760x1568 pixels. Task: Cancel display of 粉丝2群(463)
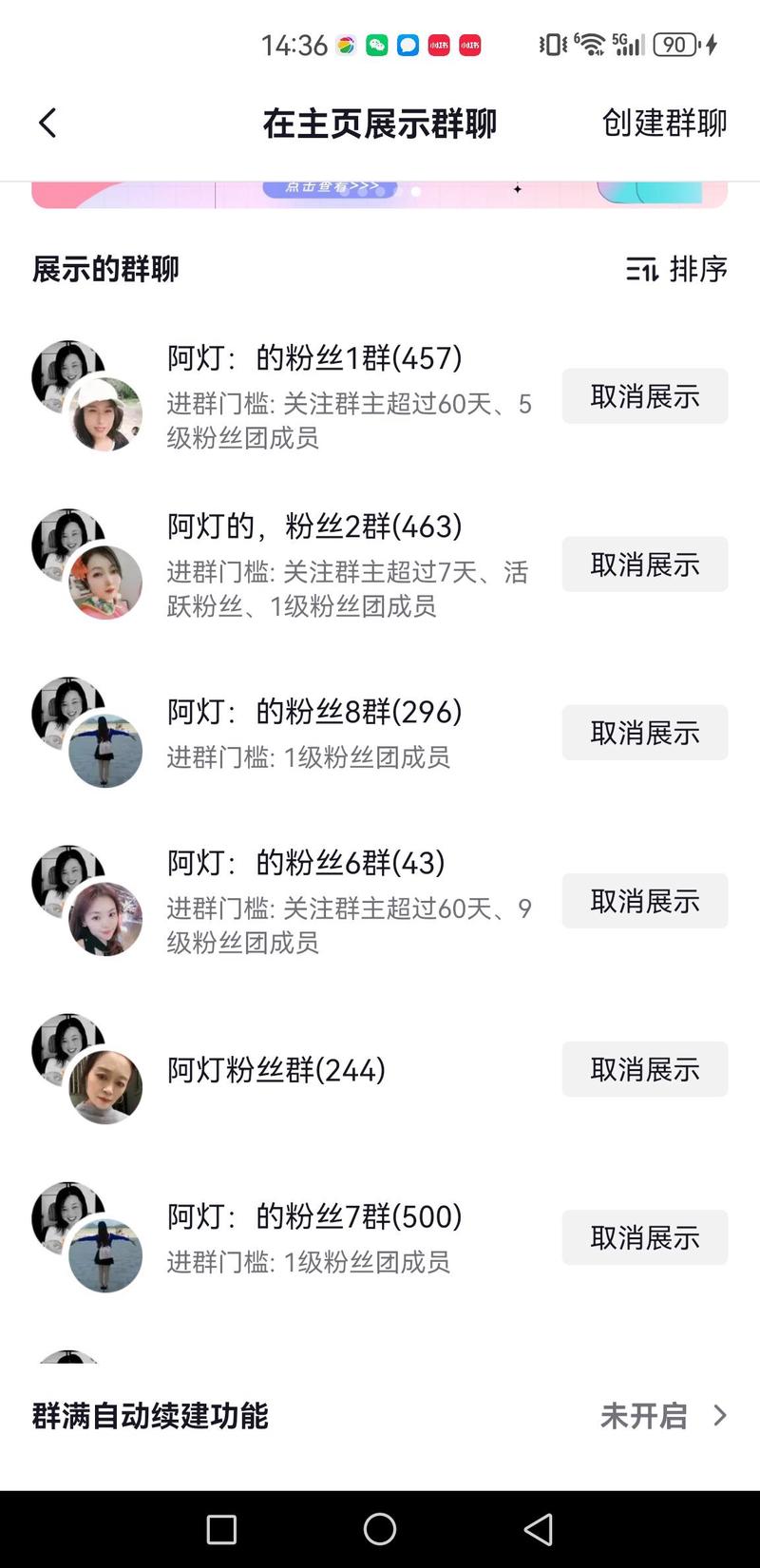coord(645,564)
